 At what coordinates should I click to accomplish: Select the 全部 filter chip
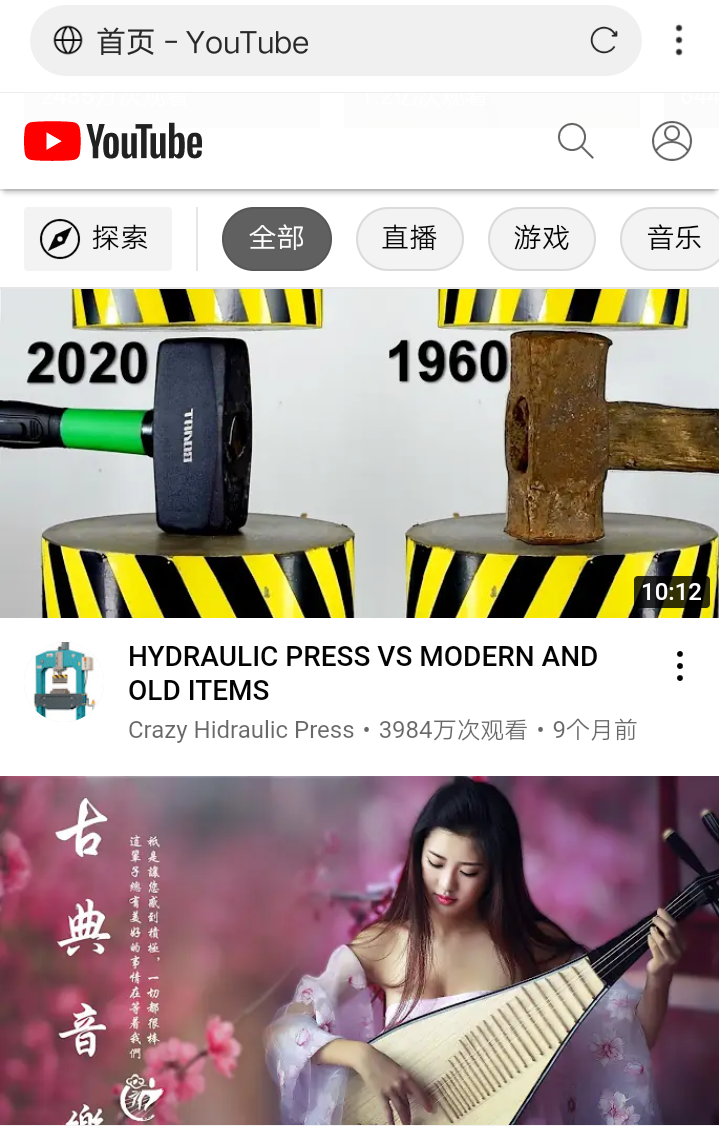click(x=276, y=239)
